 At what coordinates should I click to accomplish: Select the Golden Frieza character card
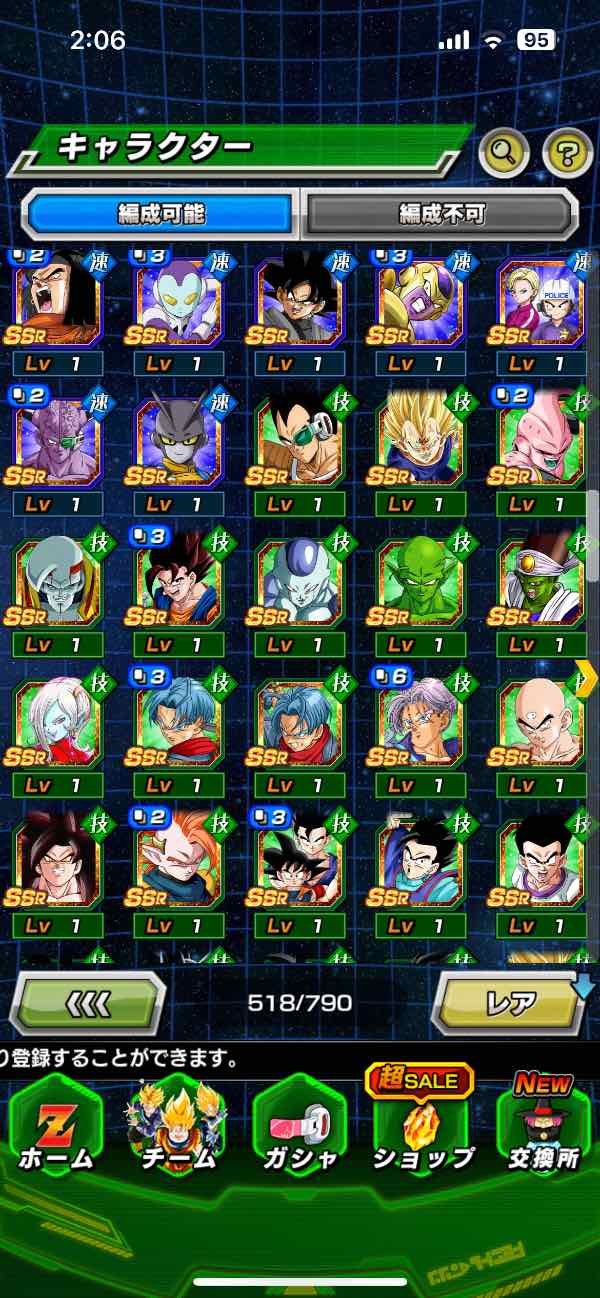[420, 300]
